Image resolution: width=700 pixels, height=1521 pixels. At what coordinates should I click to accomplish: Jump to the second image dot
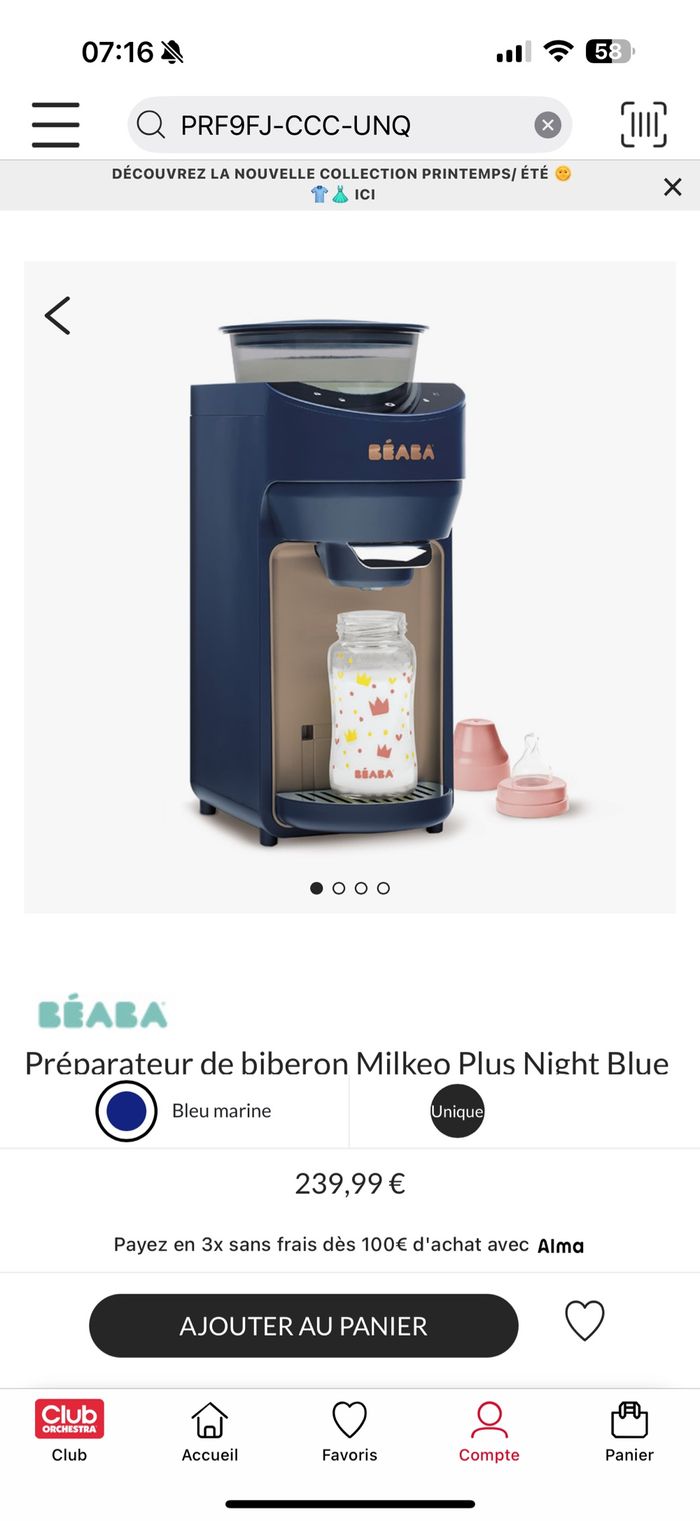click(339, 888)
